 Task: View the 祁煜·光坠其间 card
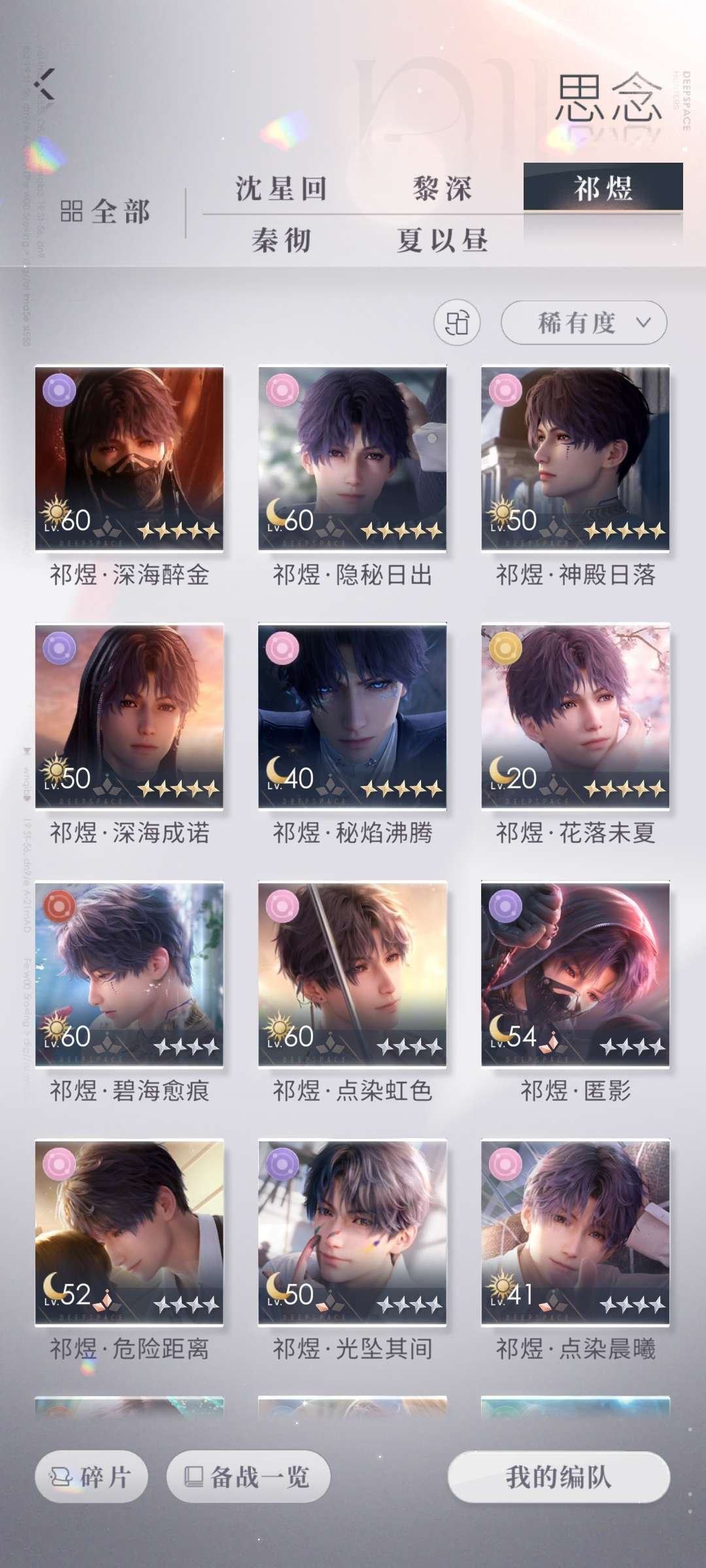coord(352,1232)
